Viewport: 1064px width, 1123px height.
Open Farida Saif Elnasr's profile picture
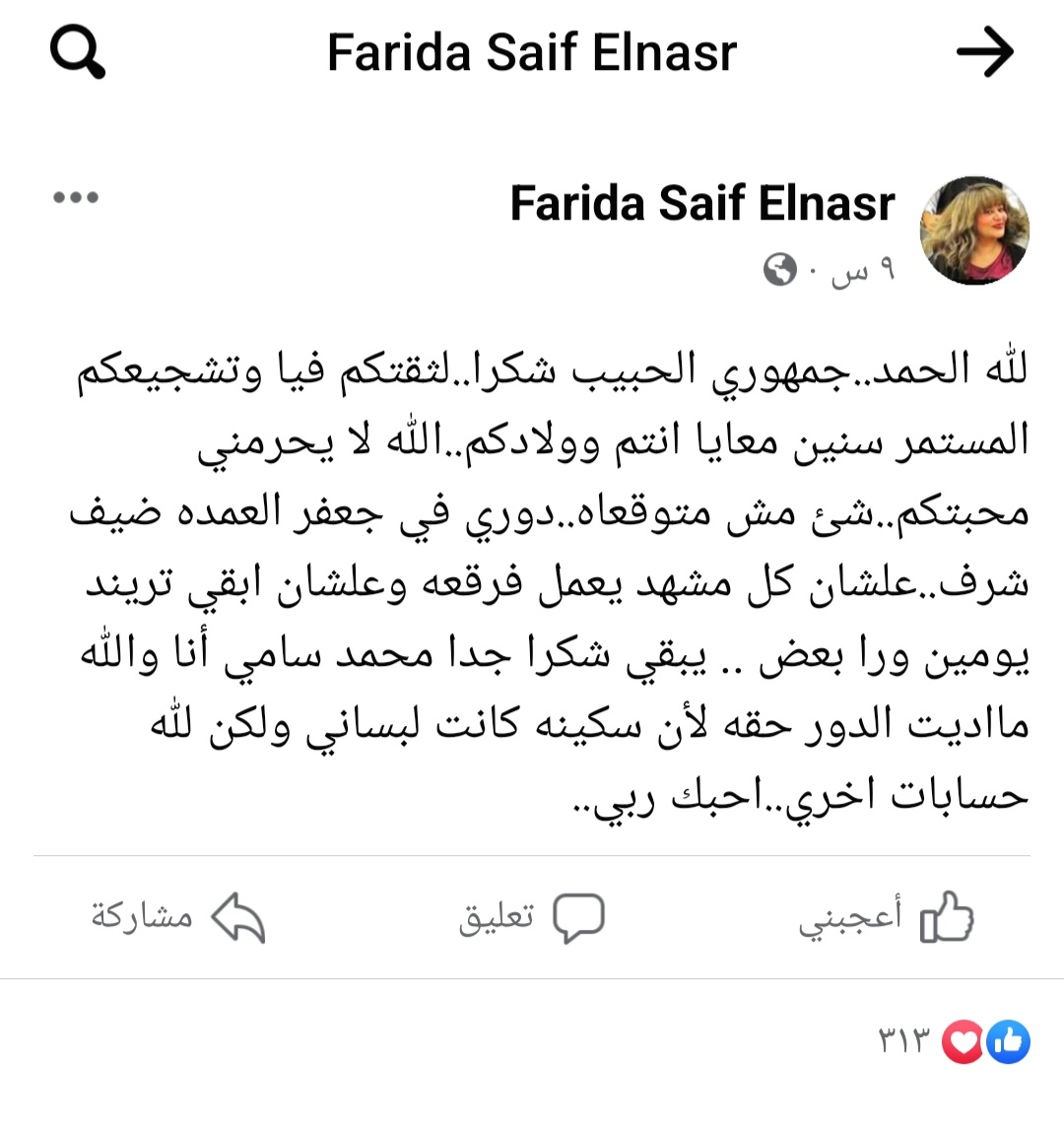click(973, 231)
